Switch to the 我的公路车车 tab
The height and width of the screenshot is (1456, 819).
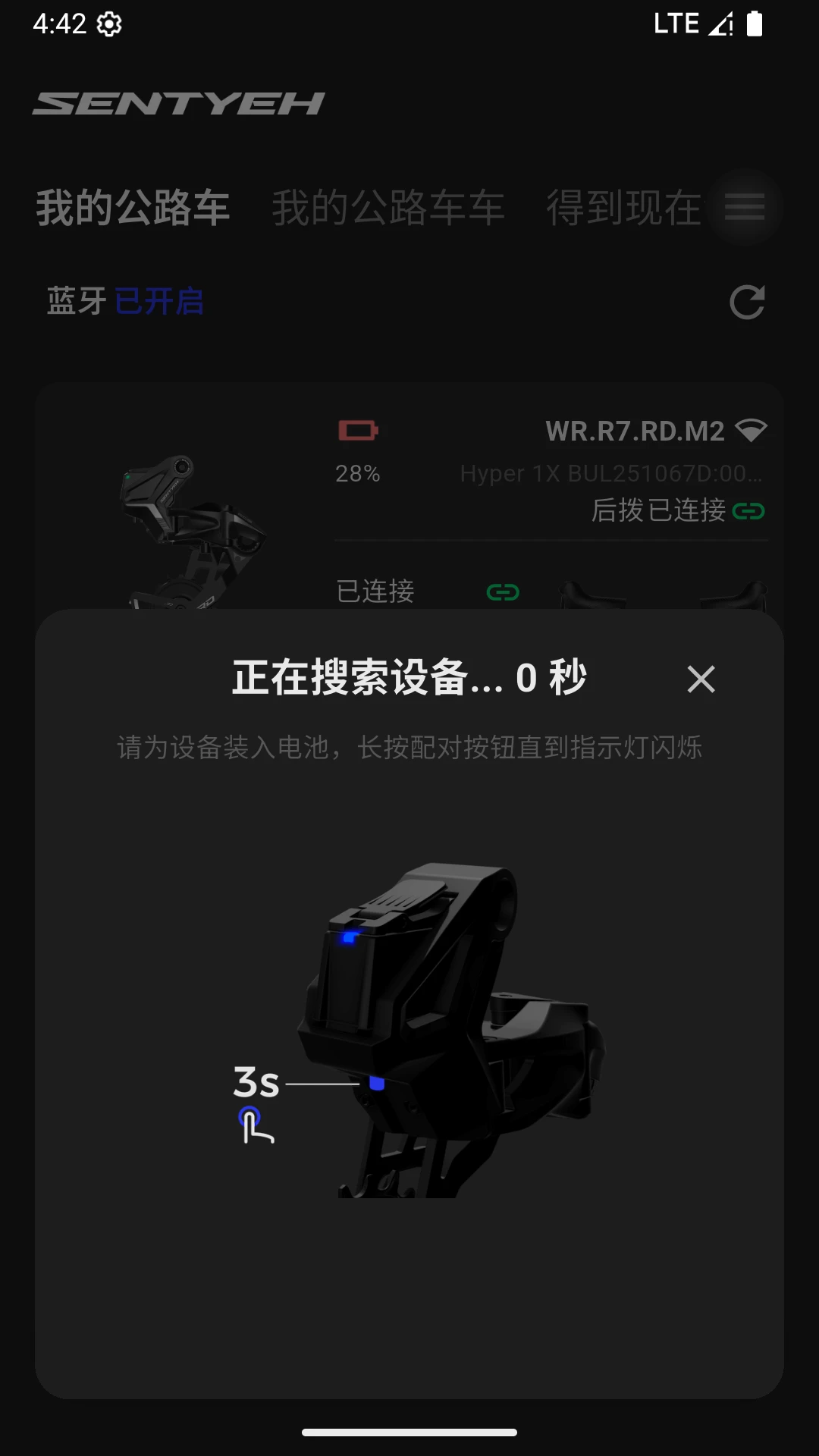[x=388, y=209]
